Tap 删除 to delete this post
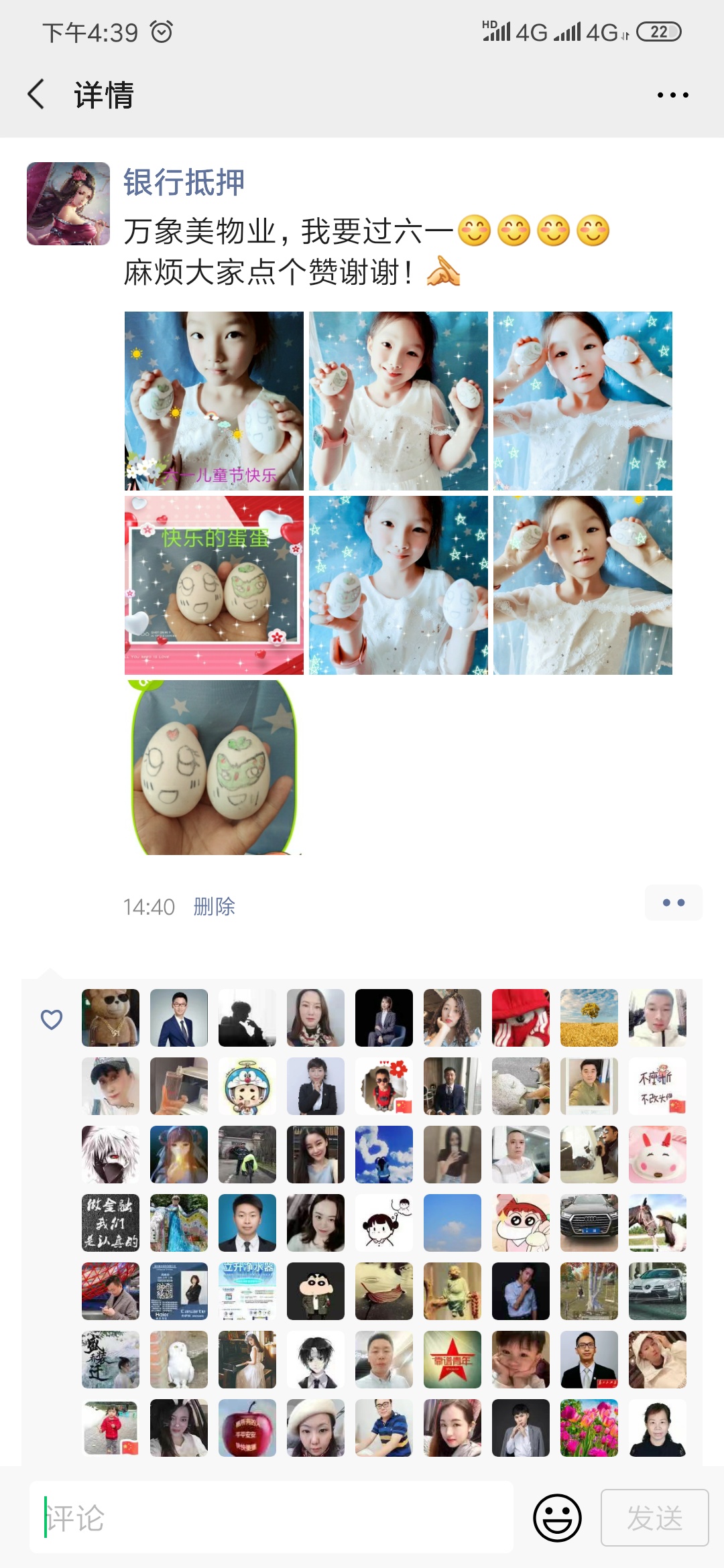Viewport: 724px width, 1568px height. click(214, 907)
